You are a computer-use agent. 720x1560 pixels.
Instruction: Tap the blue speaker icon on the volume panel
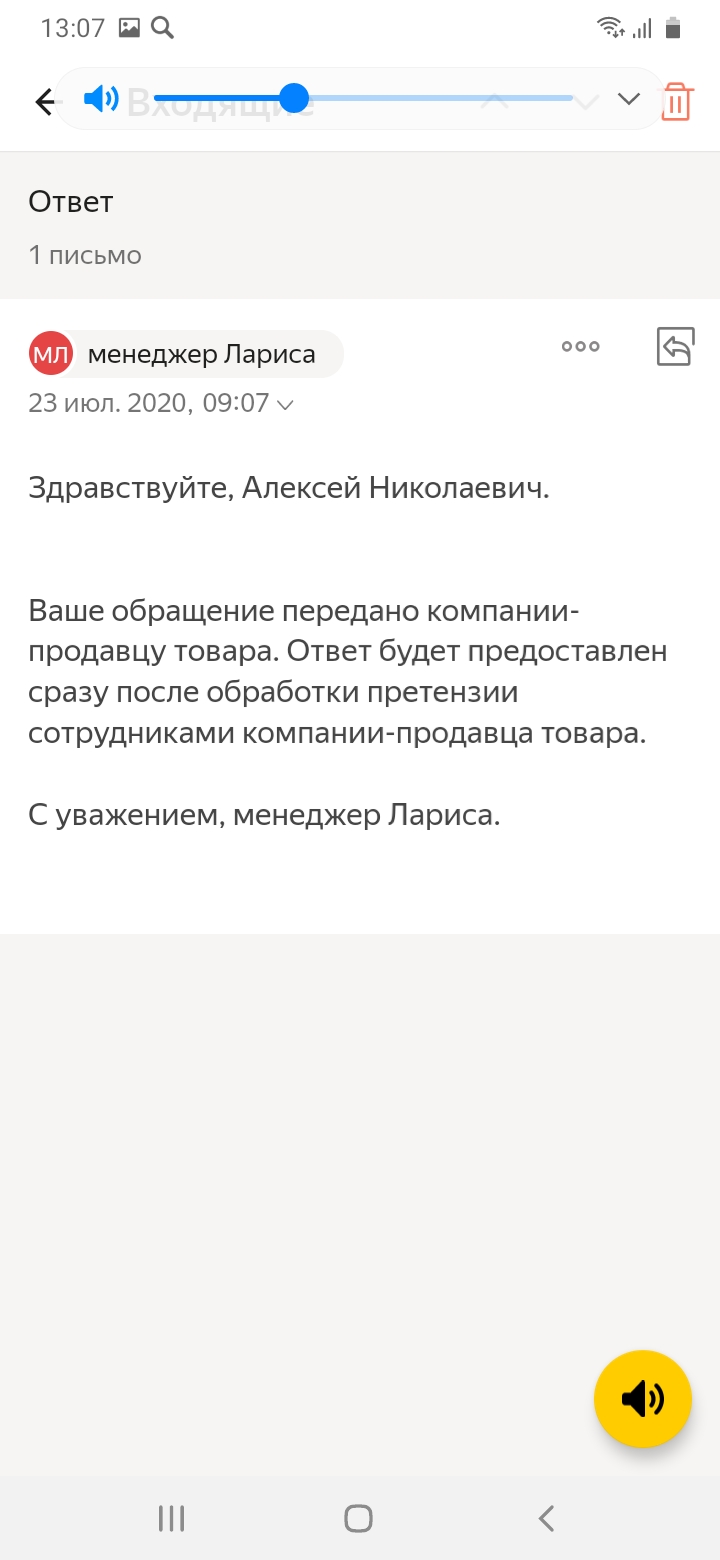[101, 98]
